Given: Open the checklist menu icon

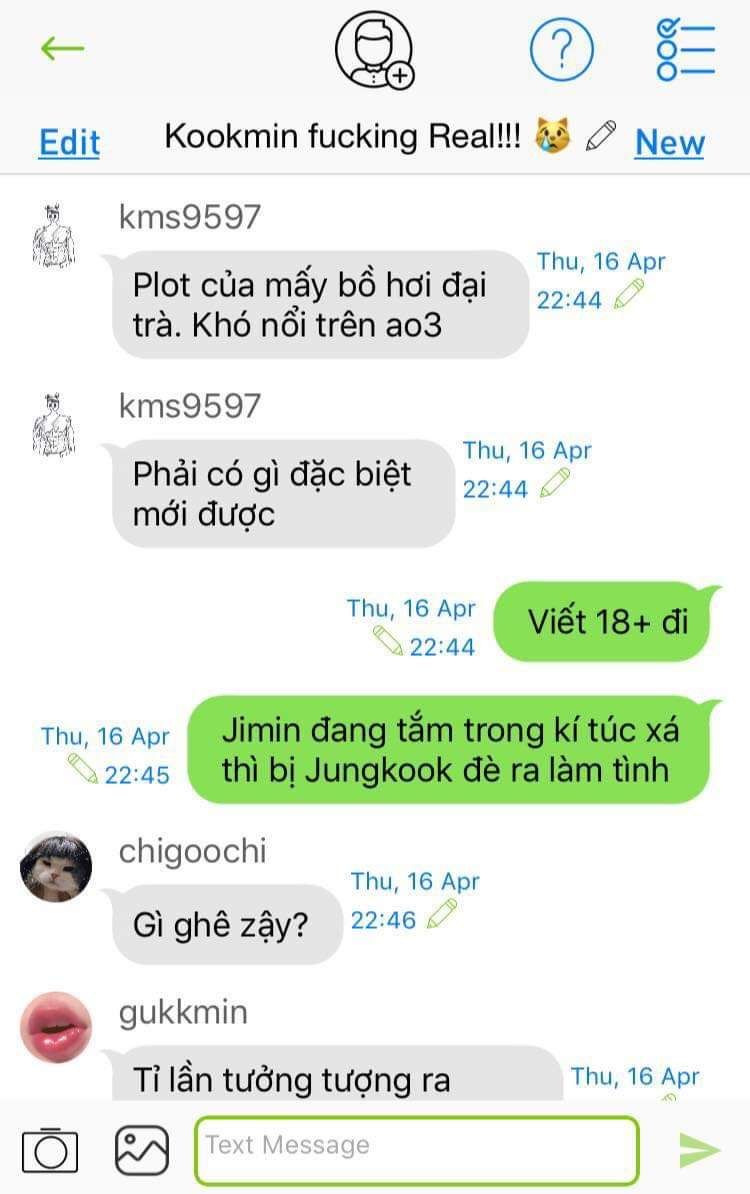Looking at the screenshot, I should pos(685,48).
